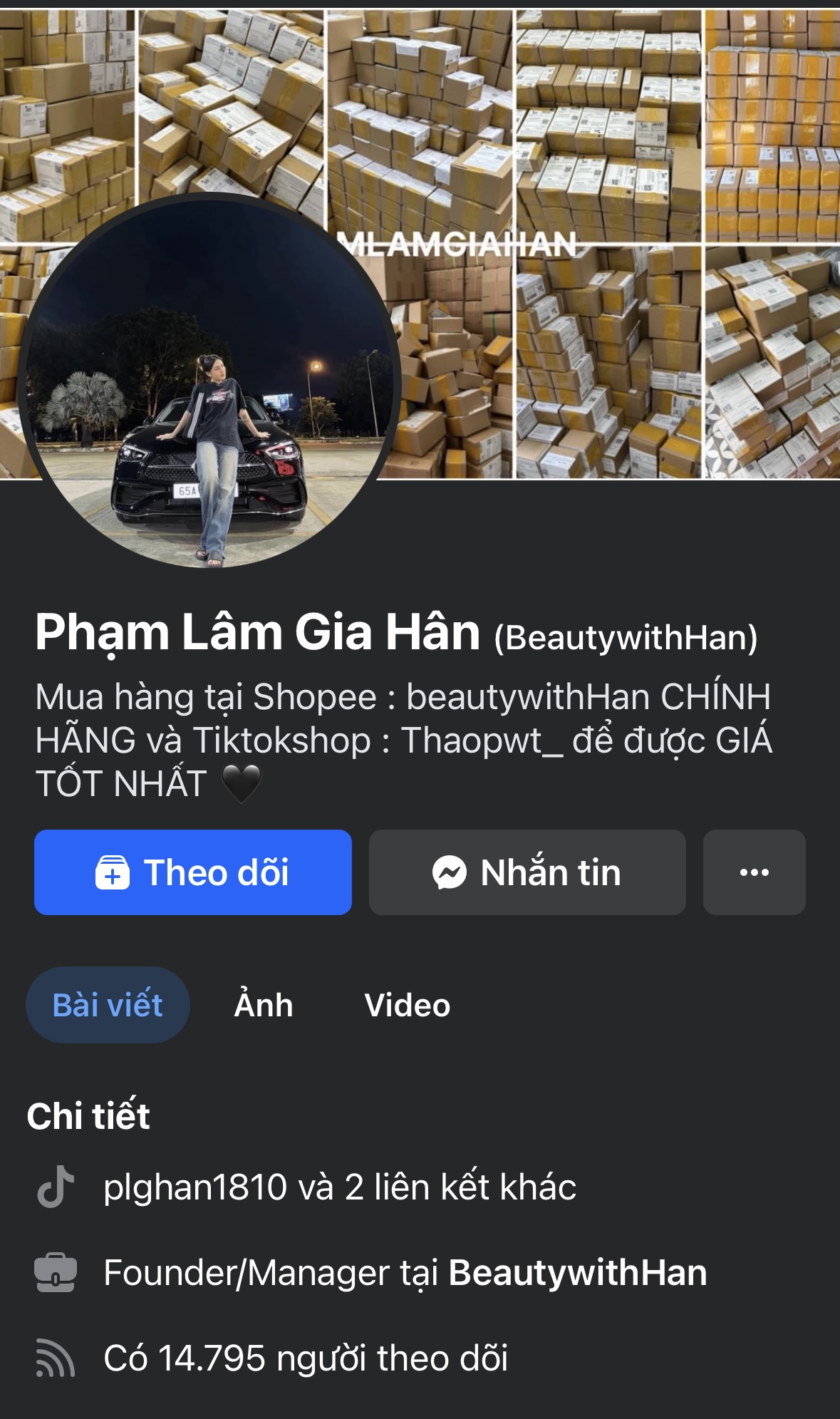Open the three-dot more options menu
Screen dimensions: 840x1419
(x=754, y=872)
